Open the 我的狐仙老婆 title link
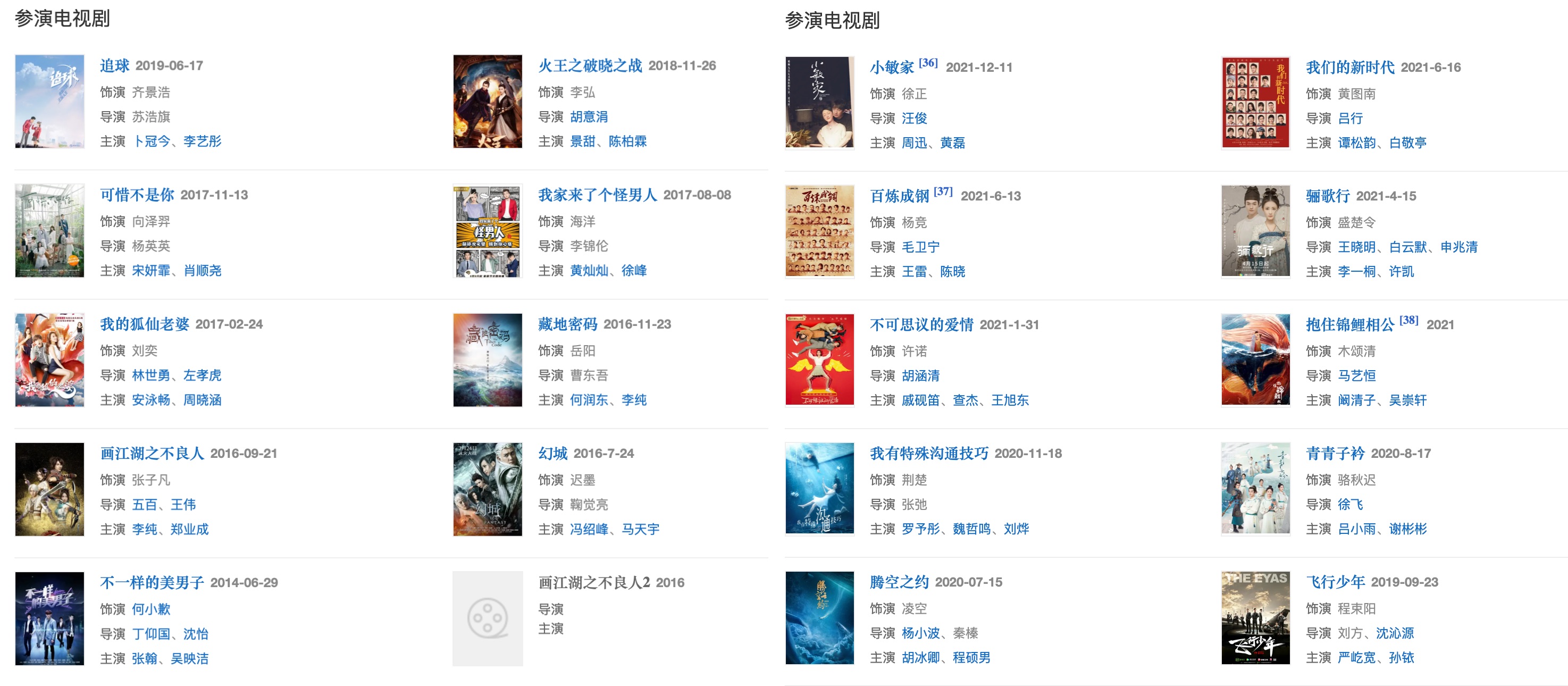The image size is (1568, 686). point(144,324)
